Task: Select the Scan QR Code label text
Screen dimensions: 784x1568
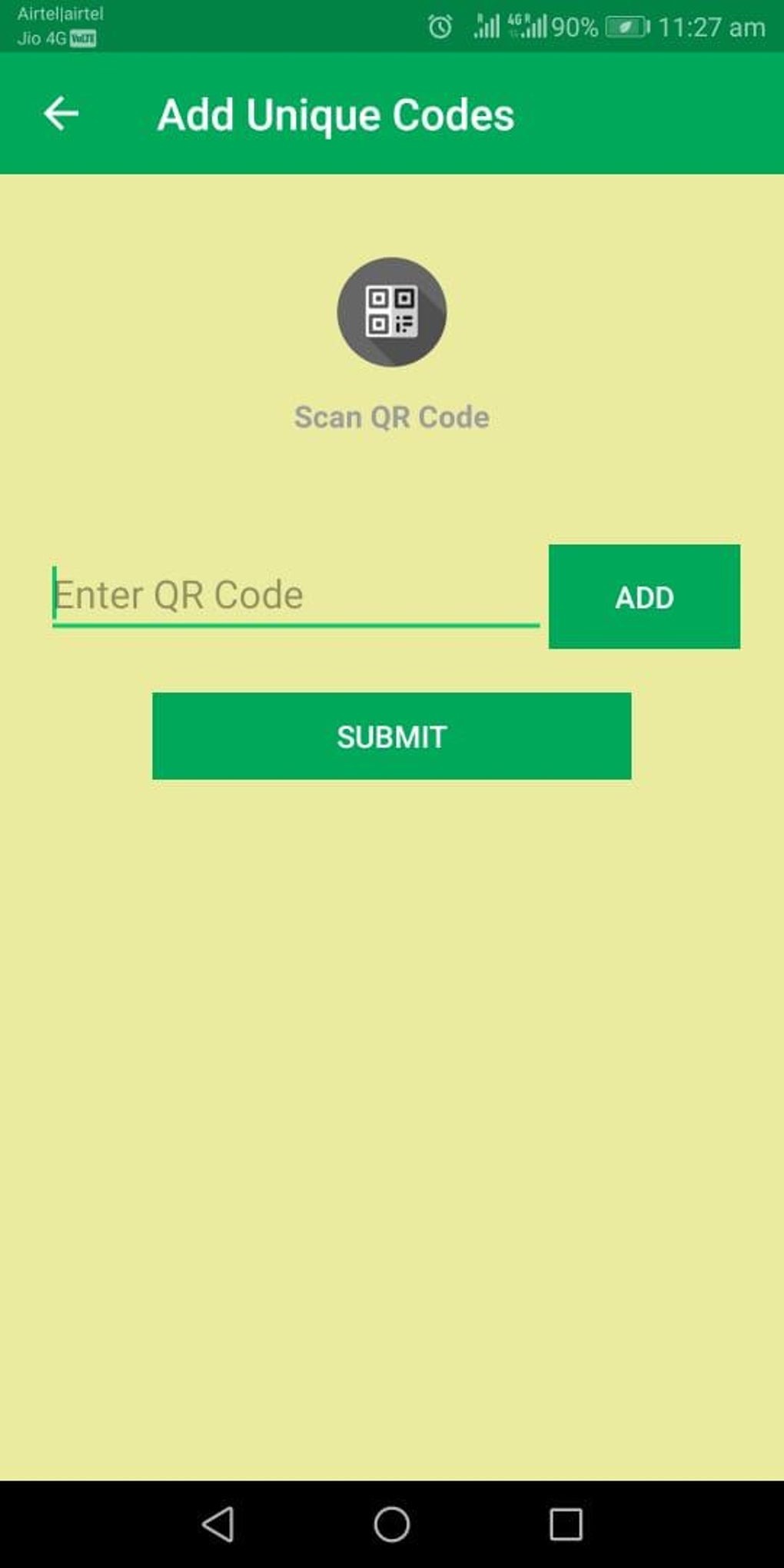Action: click(392, 417)
